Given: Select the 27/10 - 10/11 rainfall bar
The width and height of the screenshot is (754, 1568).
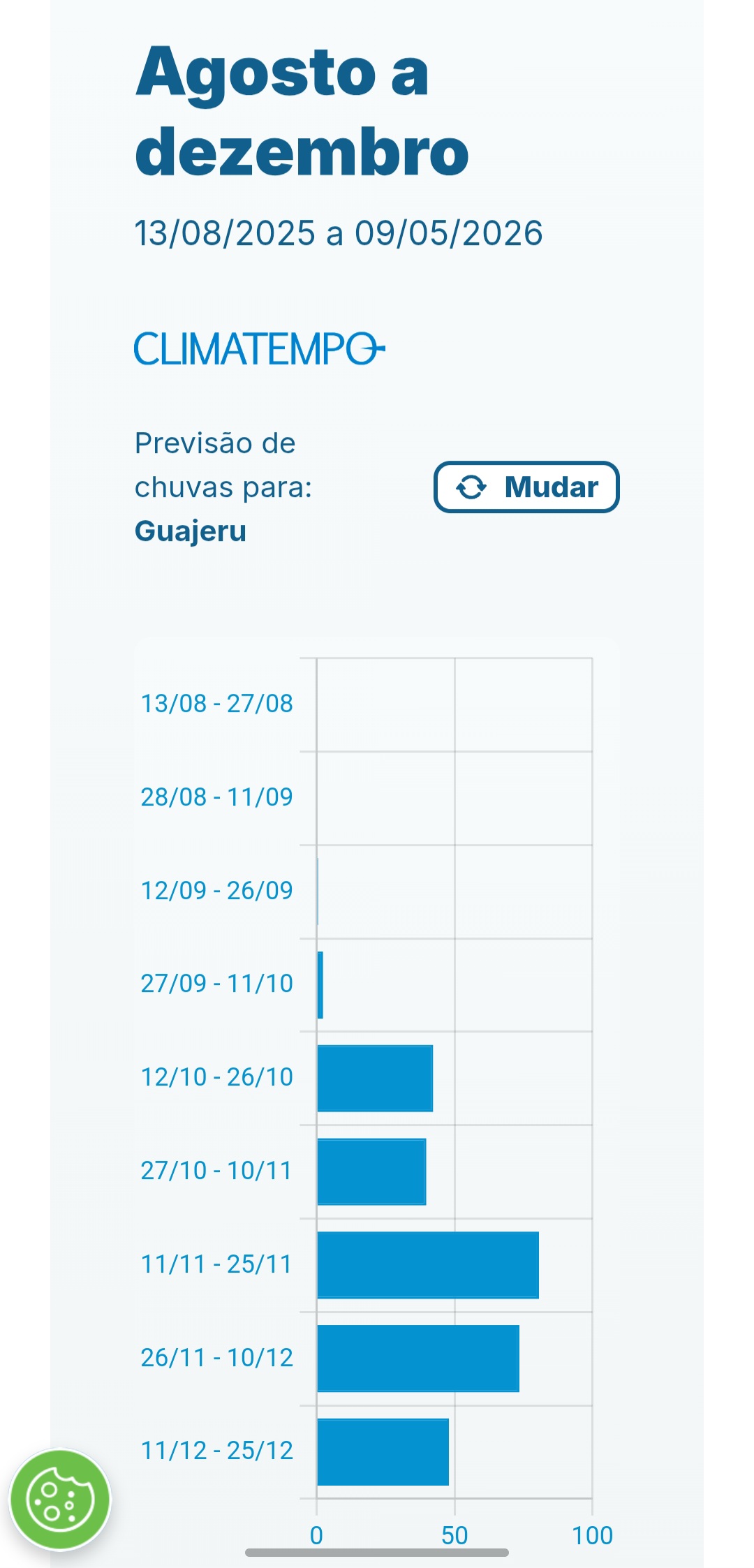Looking at the screenshot, I should tap(371, 1171).
